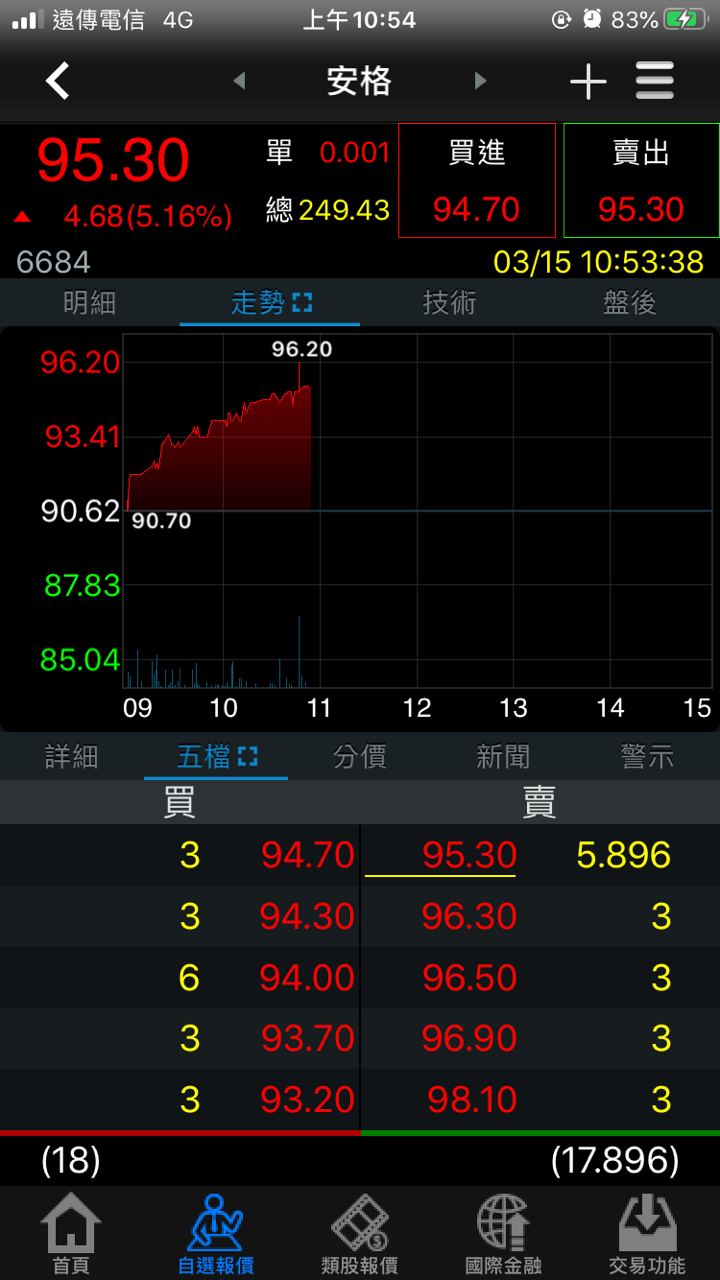Switch to the 明細 tab
The height and width of the screenshot is (1280, 720).
click(90, 302)
